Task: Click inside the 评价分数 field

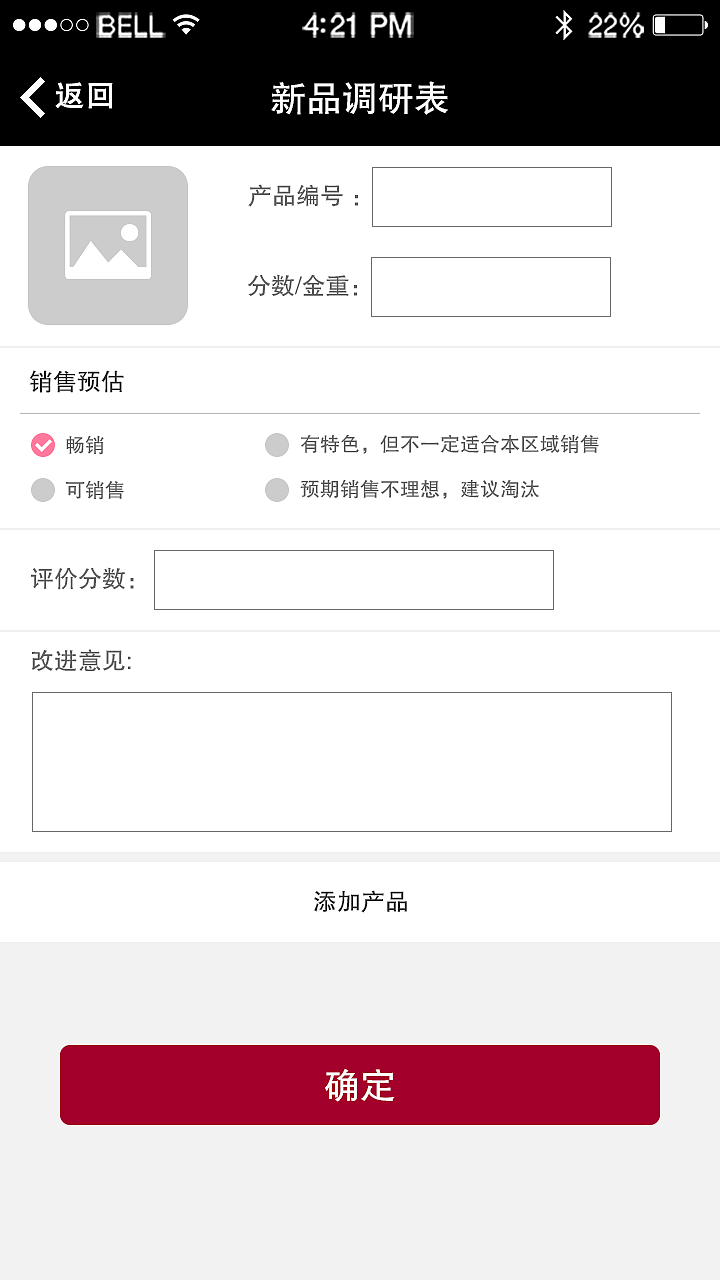Action: (354, 580)
